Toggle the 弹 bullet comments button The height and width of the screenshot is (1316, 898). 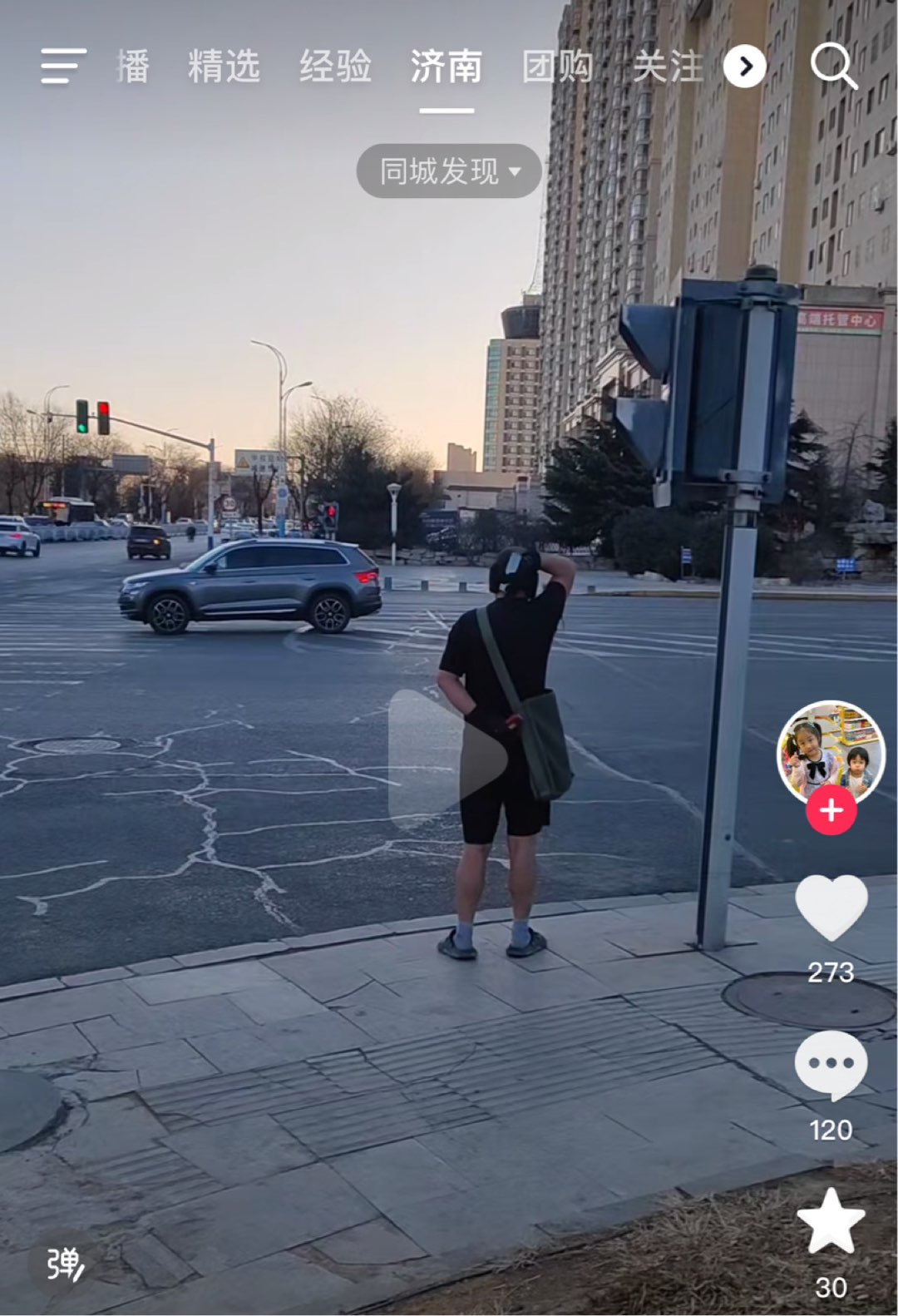[65, 1264]
